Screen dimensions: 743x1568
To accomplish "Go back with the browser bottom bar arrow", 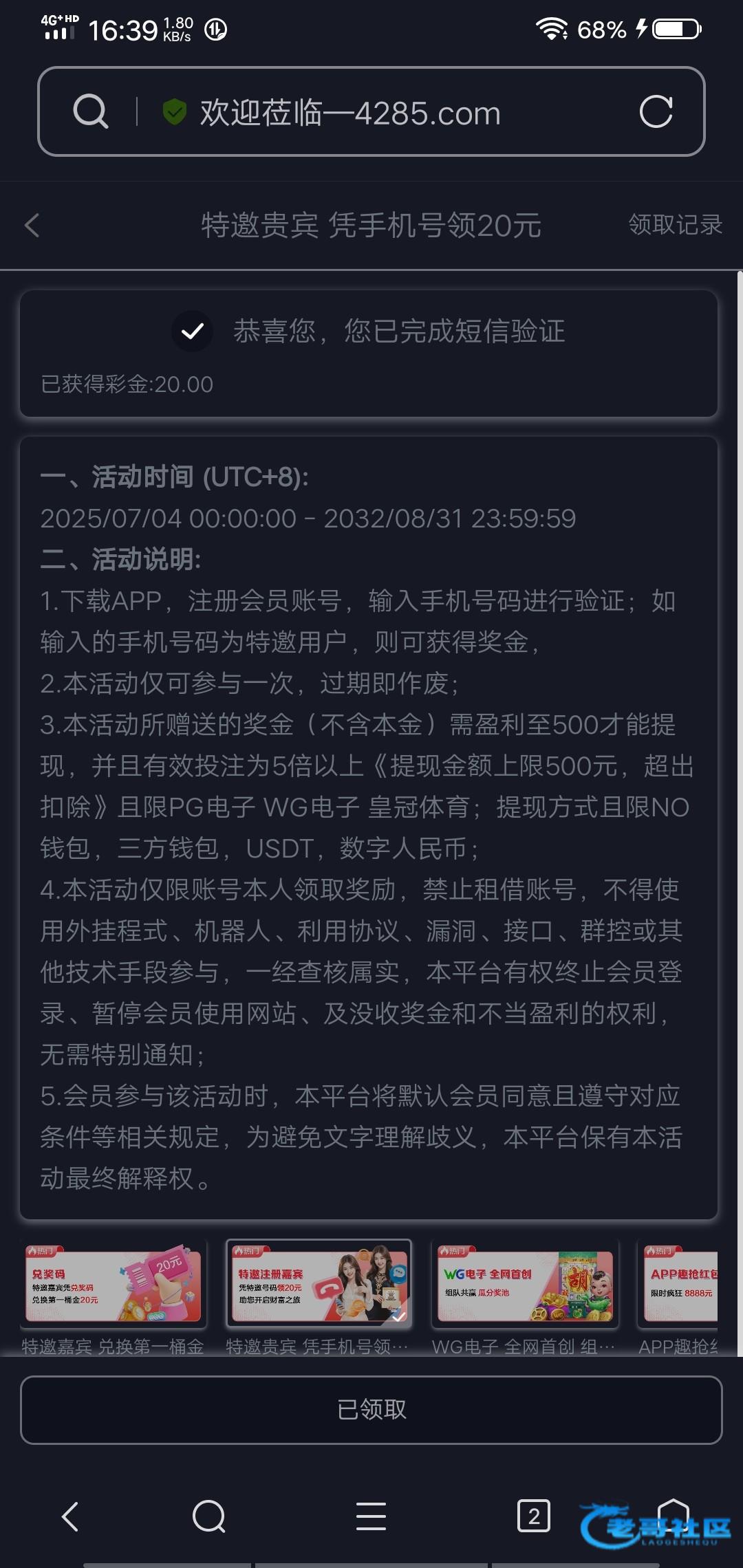I will (71, 1516).
